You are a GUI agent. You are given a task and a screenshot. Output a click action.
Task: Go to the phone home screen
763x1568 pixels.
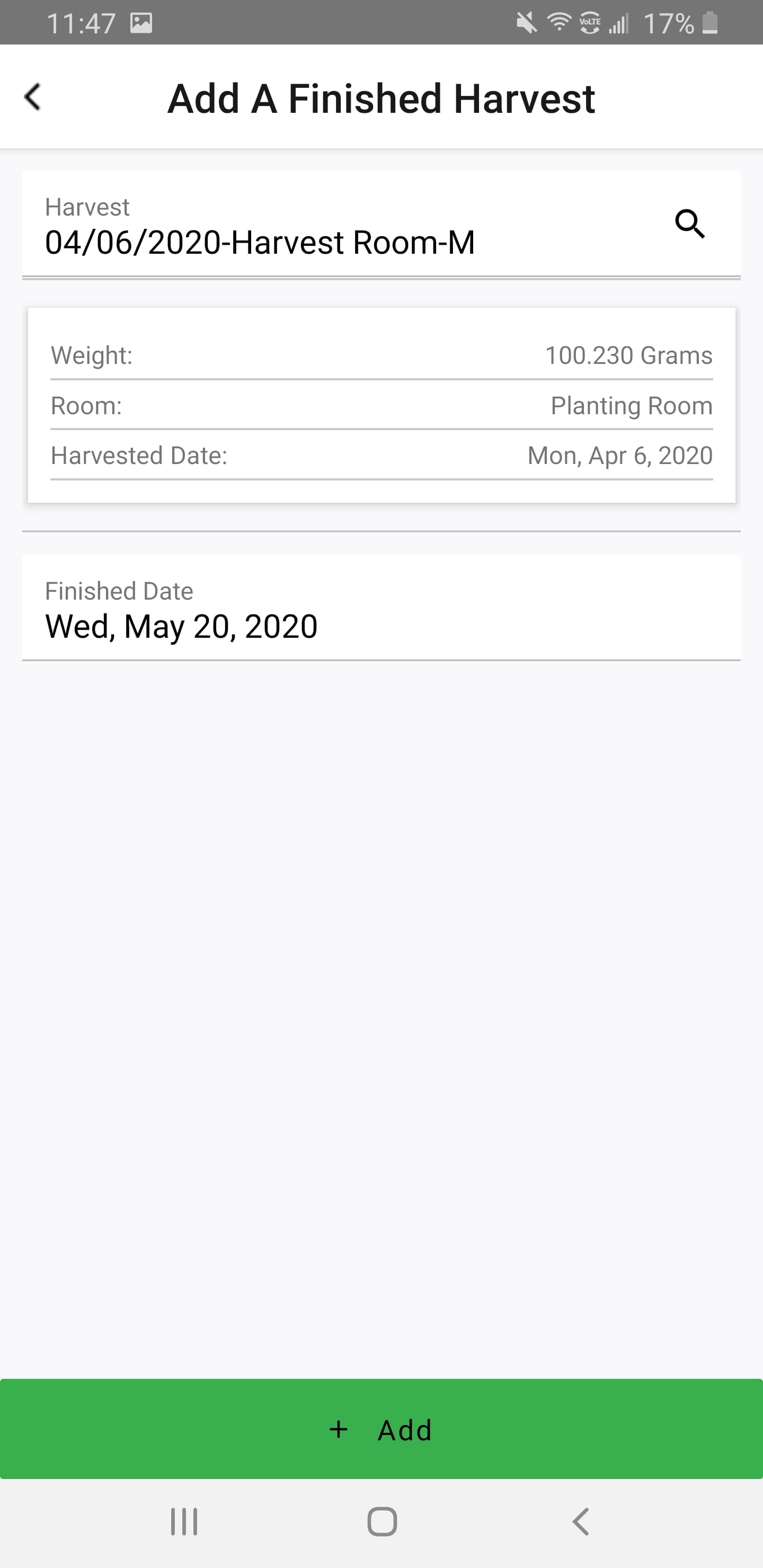point(382,1522)
